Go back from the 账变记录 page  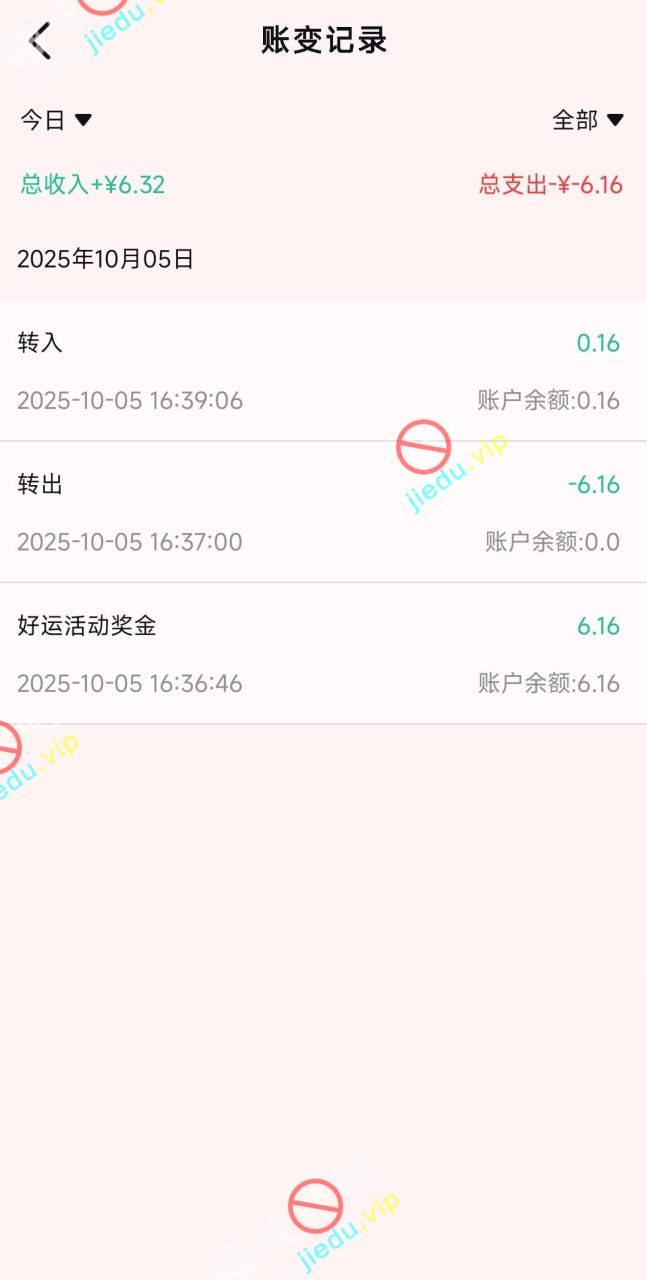pos(40,41)
